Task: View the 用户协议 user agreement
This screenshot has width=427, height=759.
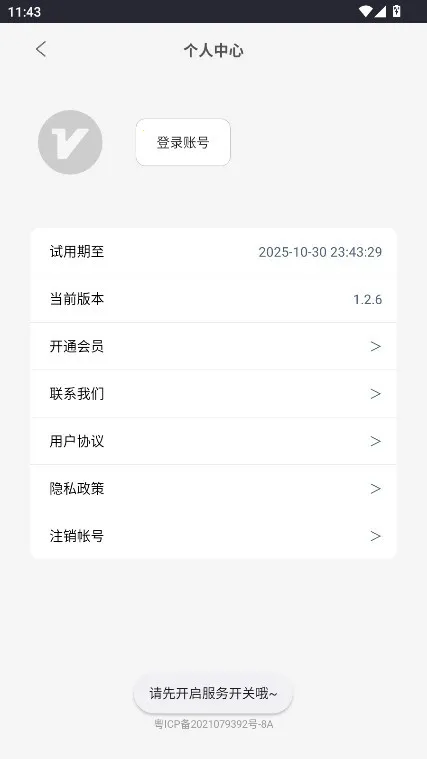Action: pos(214,441)
